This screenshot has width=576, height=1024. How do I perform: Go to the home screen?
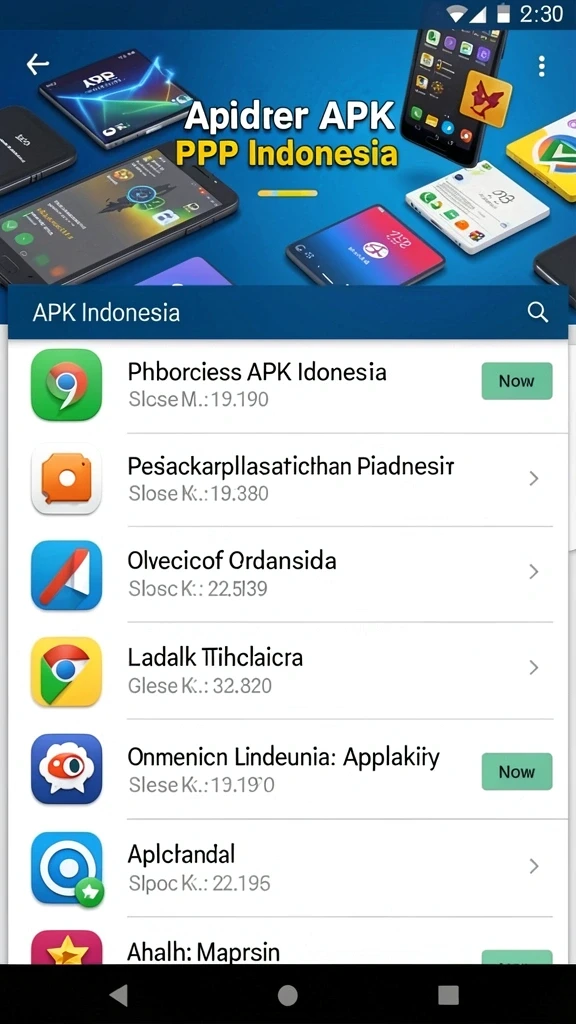pyautogui.click(x=287, y=995)
